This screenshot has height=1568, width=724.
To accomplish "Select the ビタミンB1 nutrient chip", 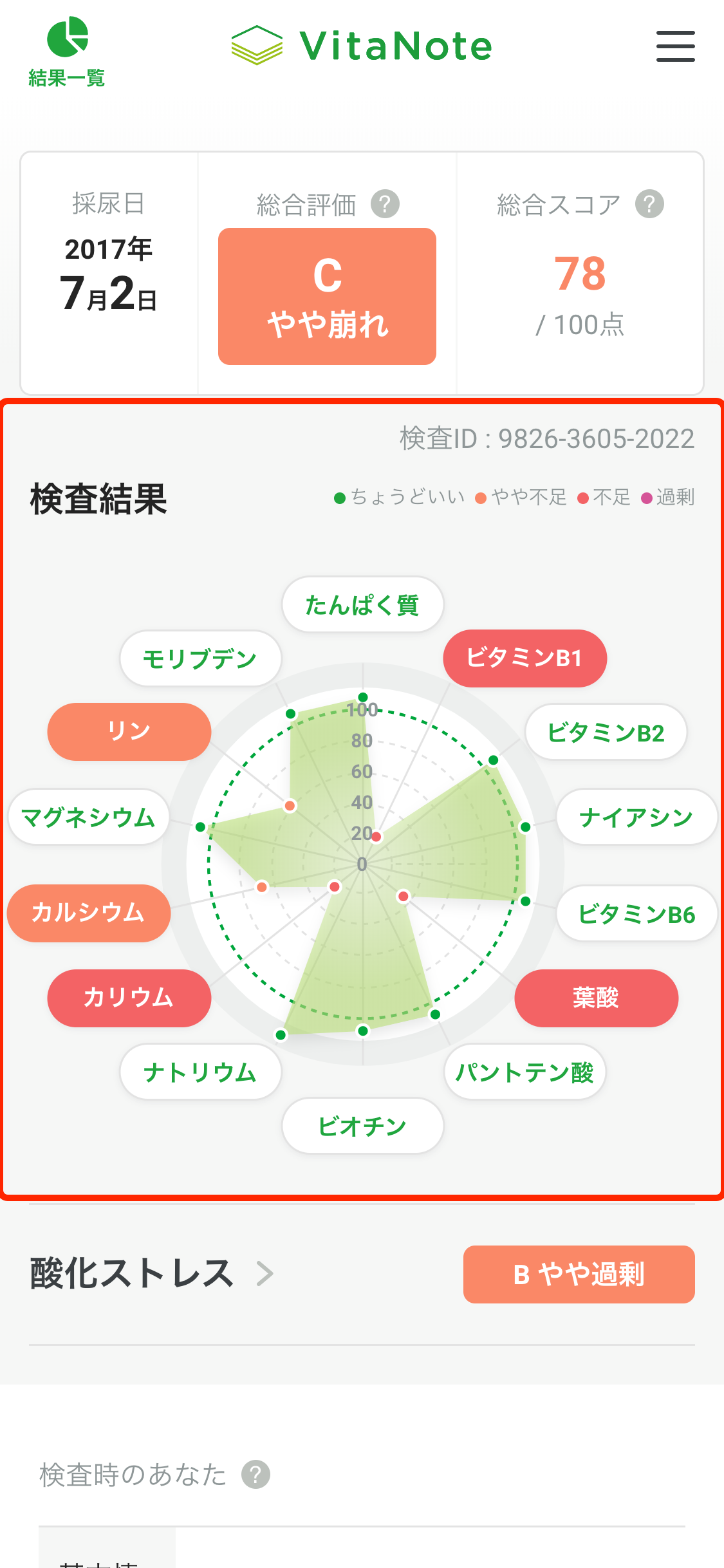I will click(524, 658).
